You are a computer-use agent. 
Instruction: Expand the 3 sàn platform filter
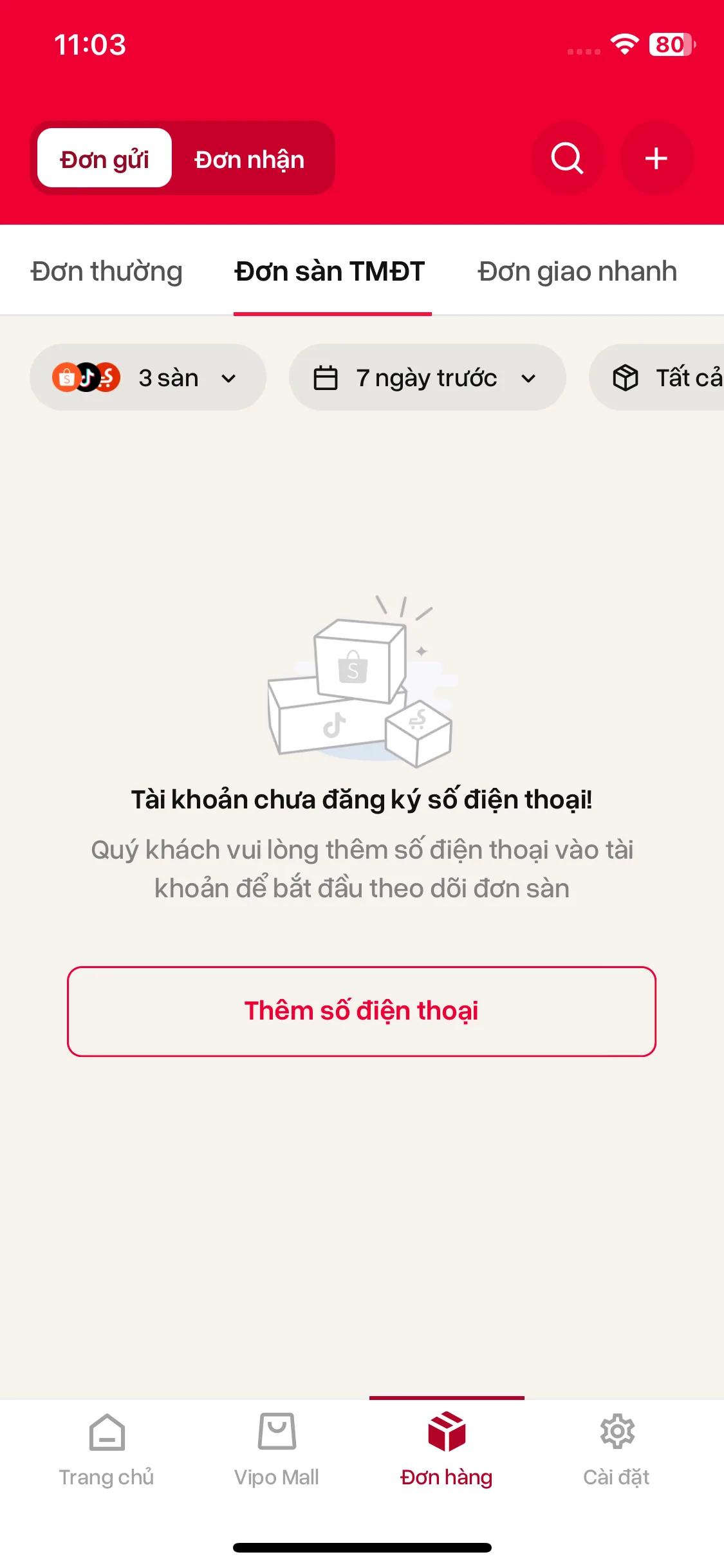tap(147, 378)
